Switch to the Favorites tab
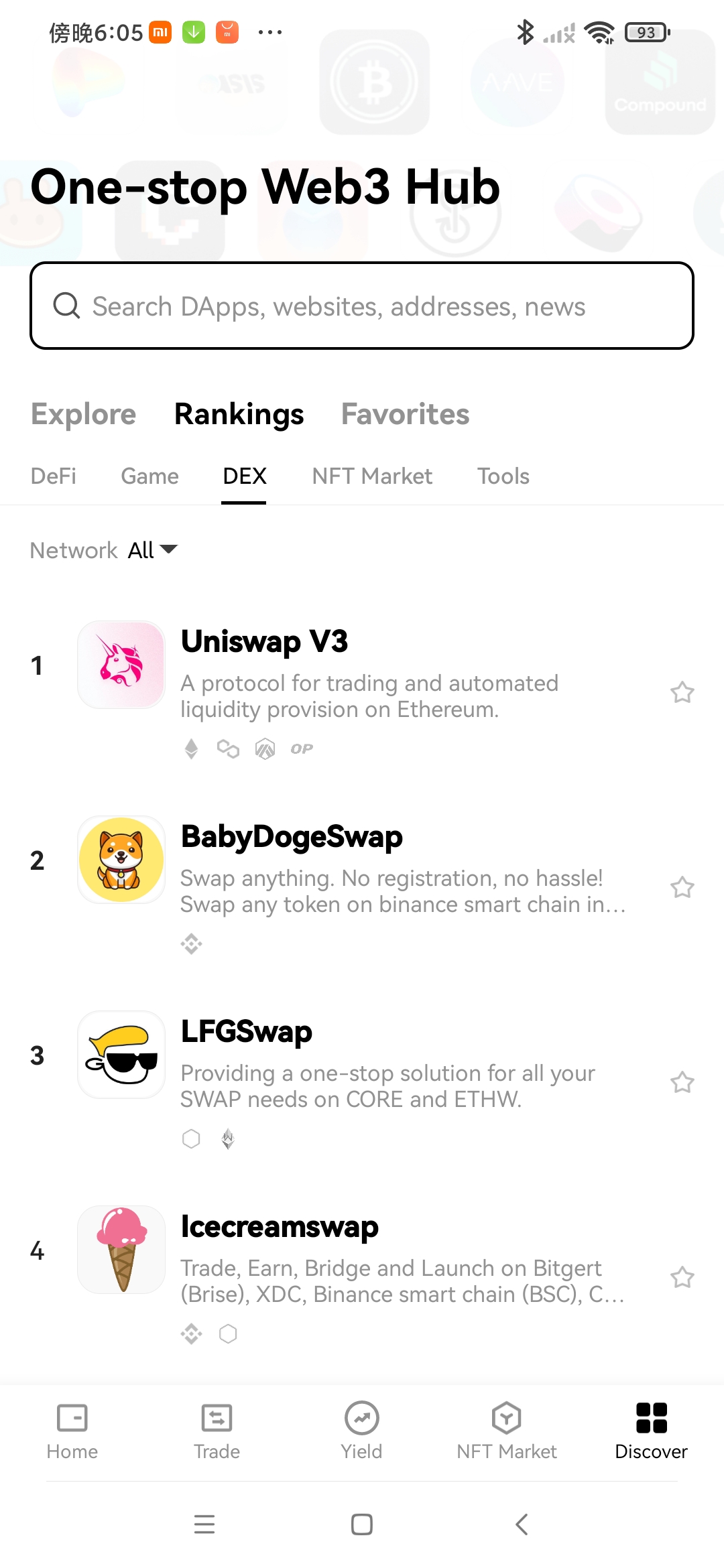 405,414
